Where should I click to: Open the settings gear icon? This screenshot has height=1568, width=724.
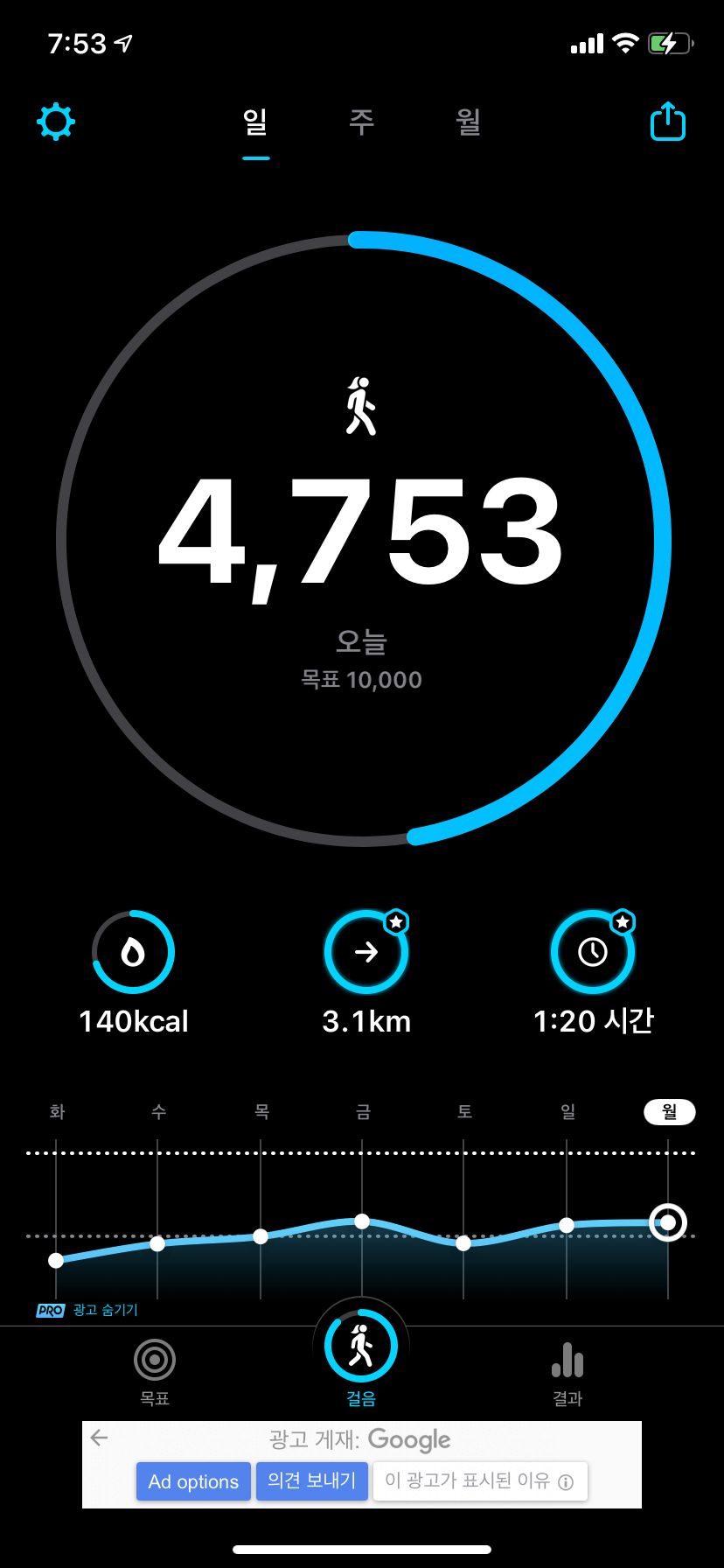coord(56,122)
